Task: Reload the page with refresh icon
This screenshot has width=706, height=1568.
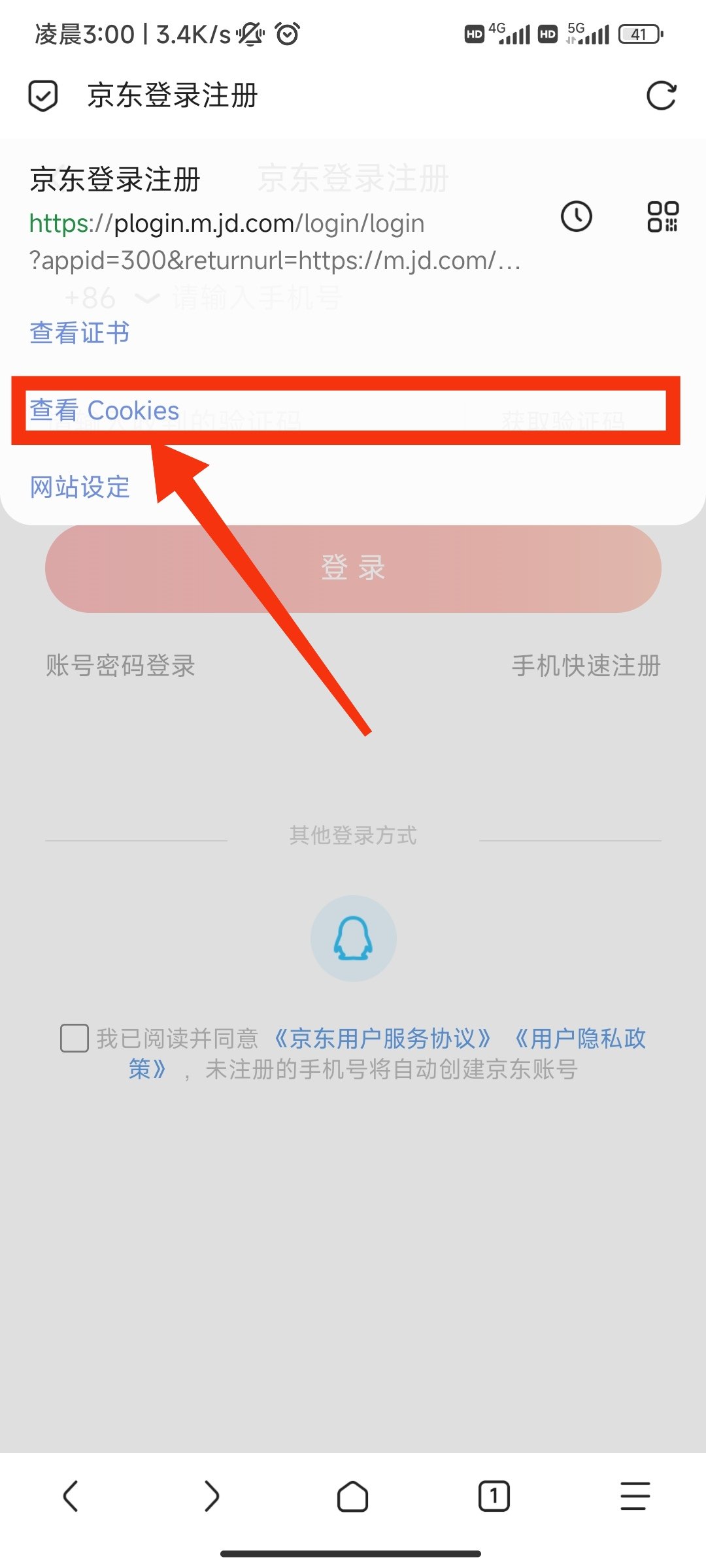Action: (661, 96)
